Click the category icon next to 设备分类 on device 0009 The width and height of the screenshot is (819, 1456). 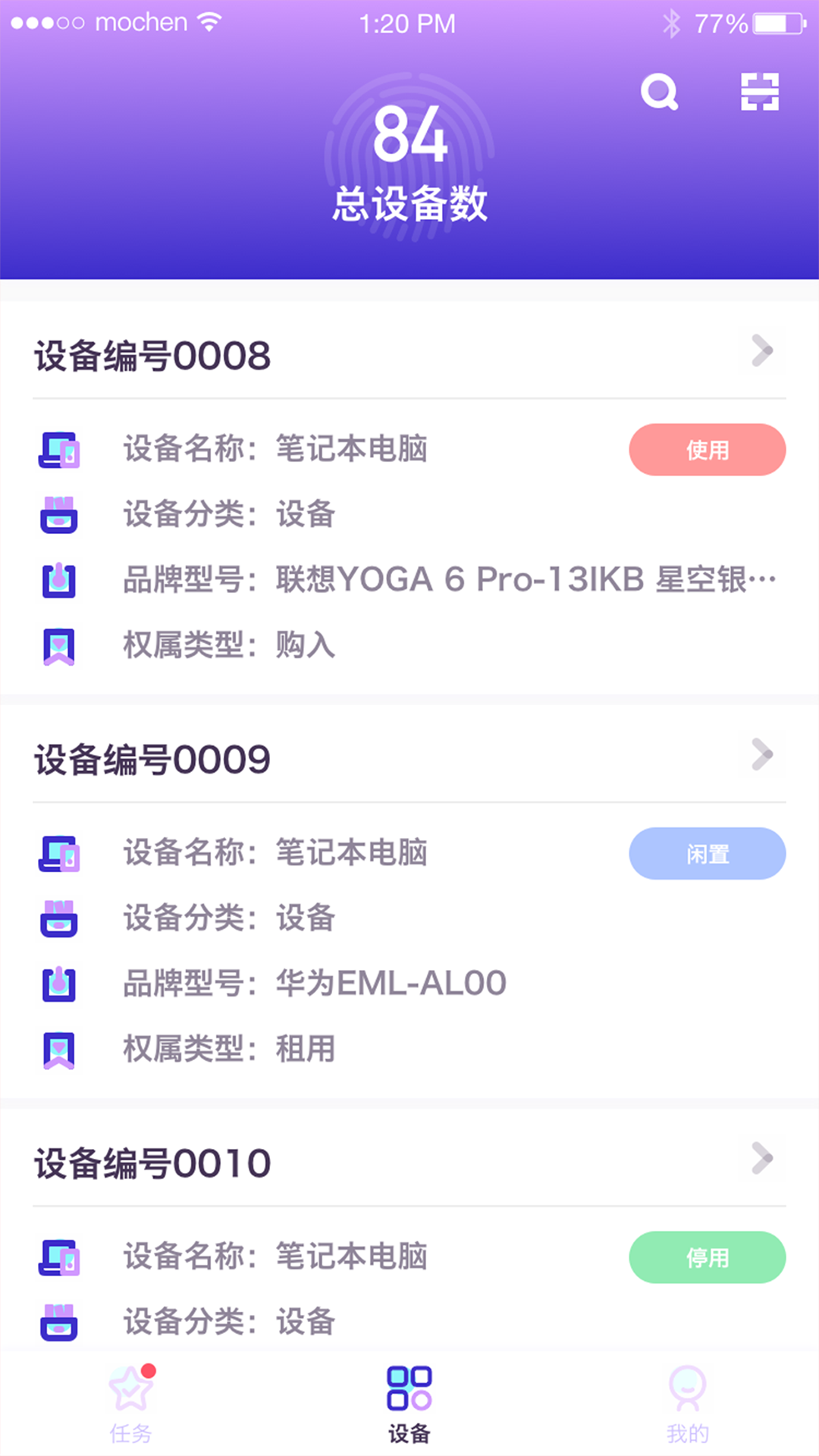pos(60,919)
